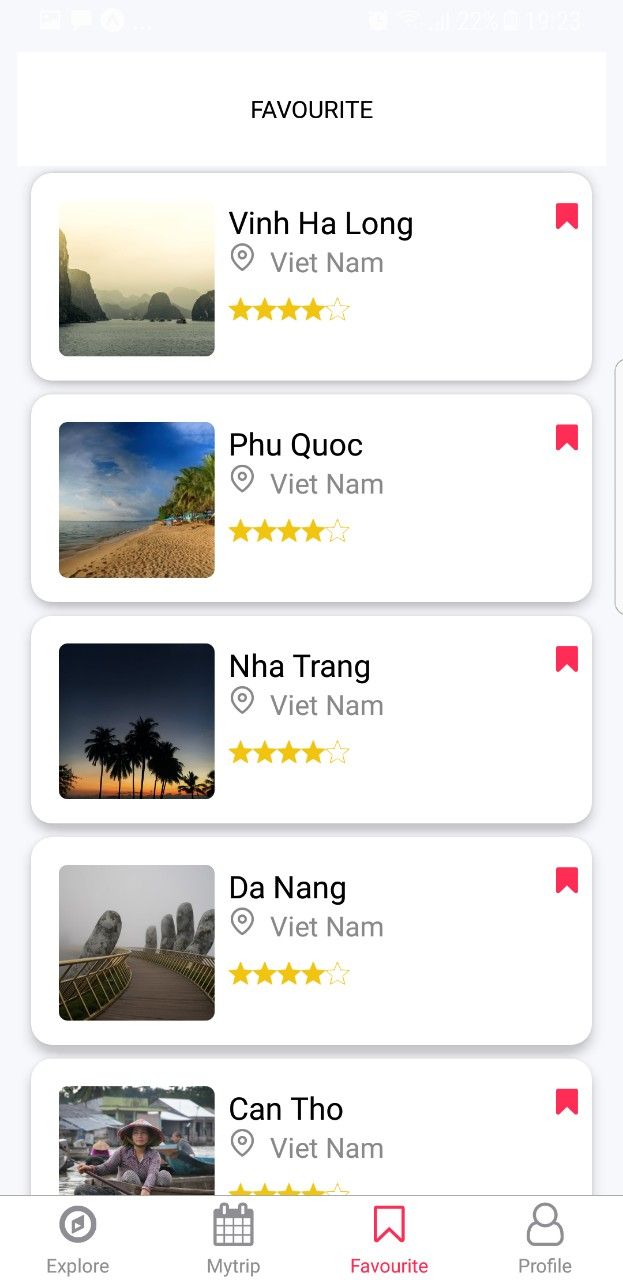Tap the Can Tho bookmark icon

(x=567, y=1101)
